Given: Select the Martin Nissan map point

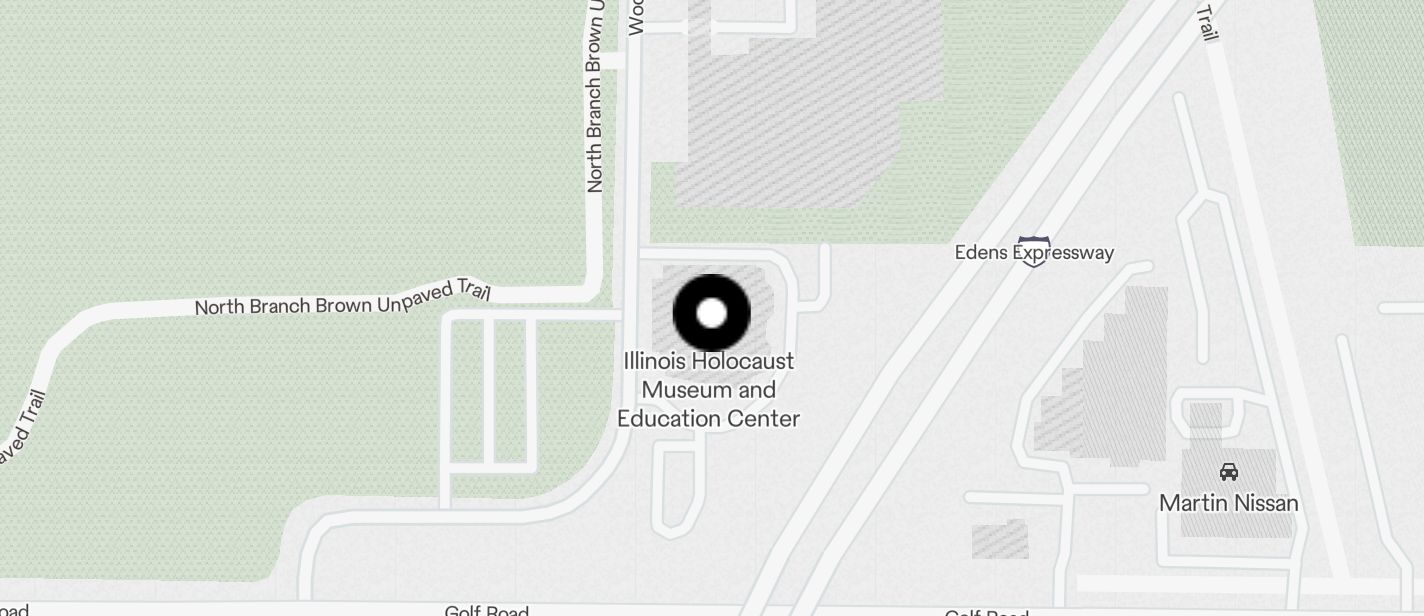Looking at the screenshot, I should [x=1228, y=473].
